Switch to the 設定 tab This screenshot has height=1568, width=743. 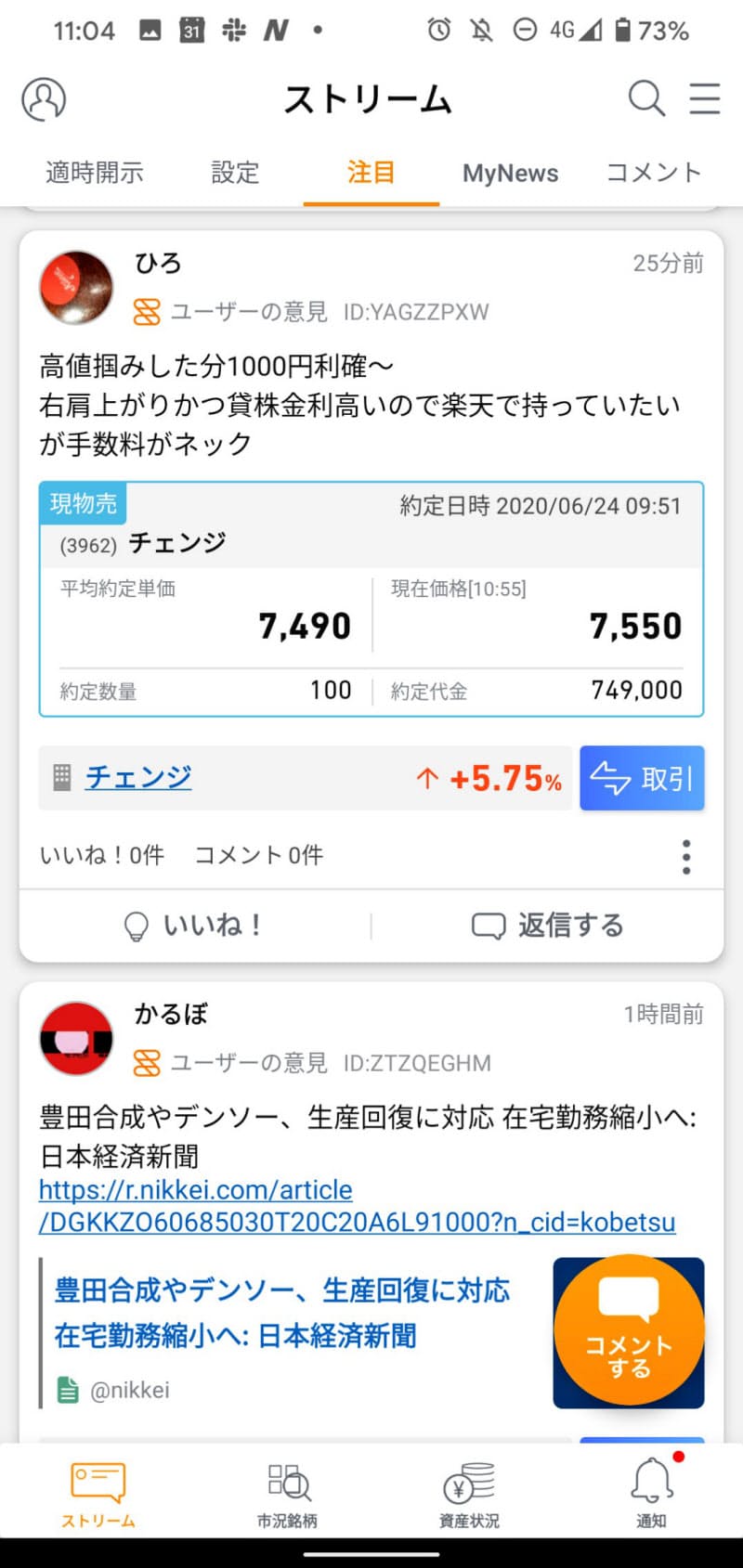235,173
